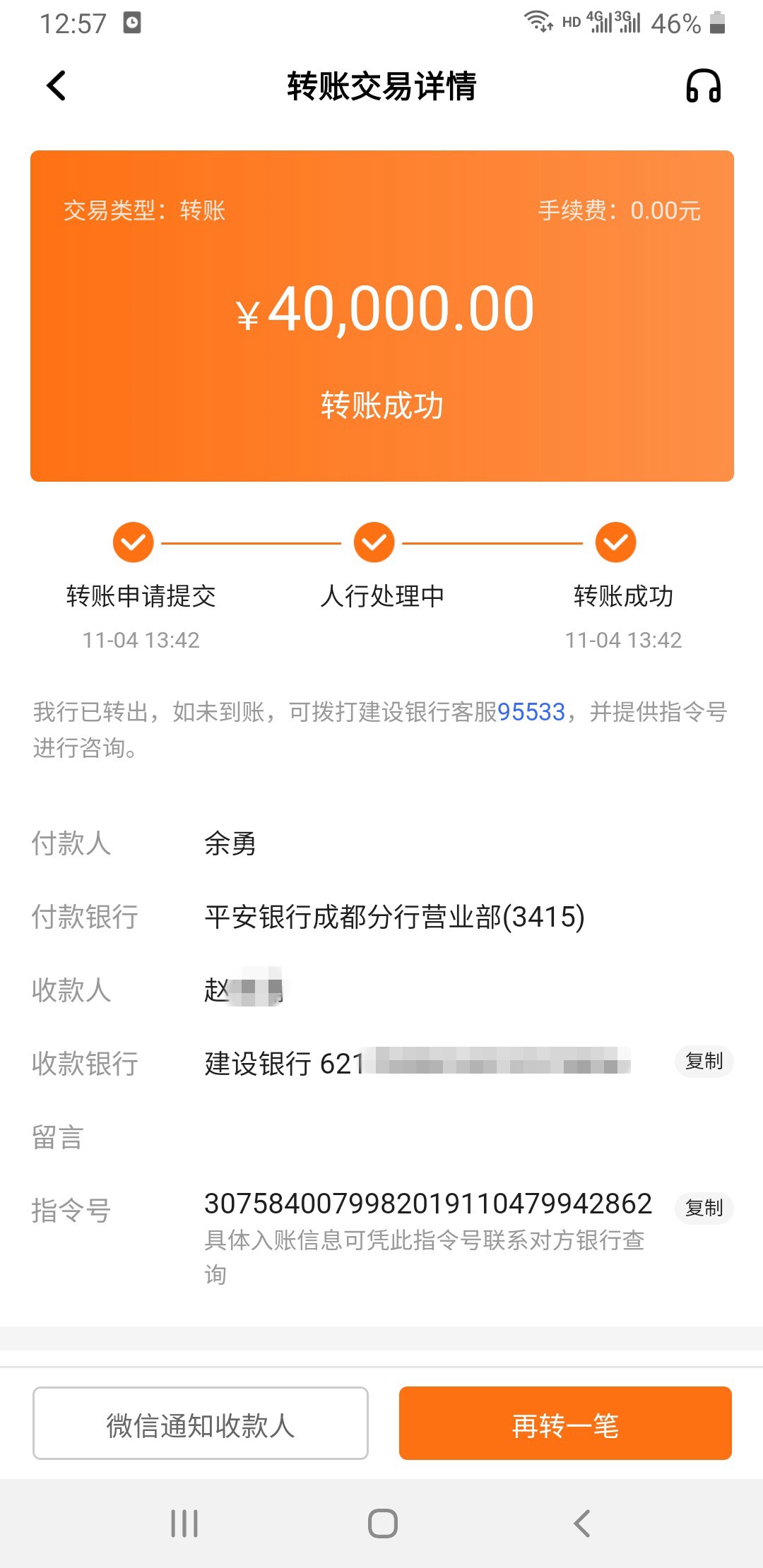Screen dimensions: 763x1568
Task: Open customer service headset icon
Action: tap(703, 86)
